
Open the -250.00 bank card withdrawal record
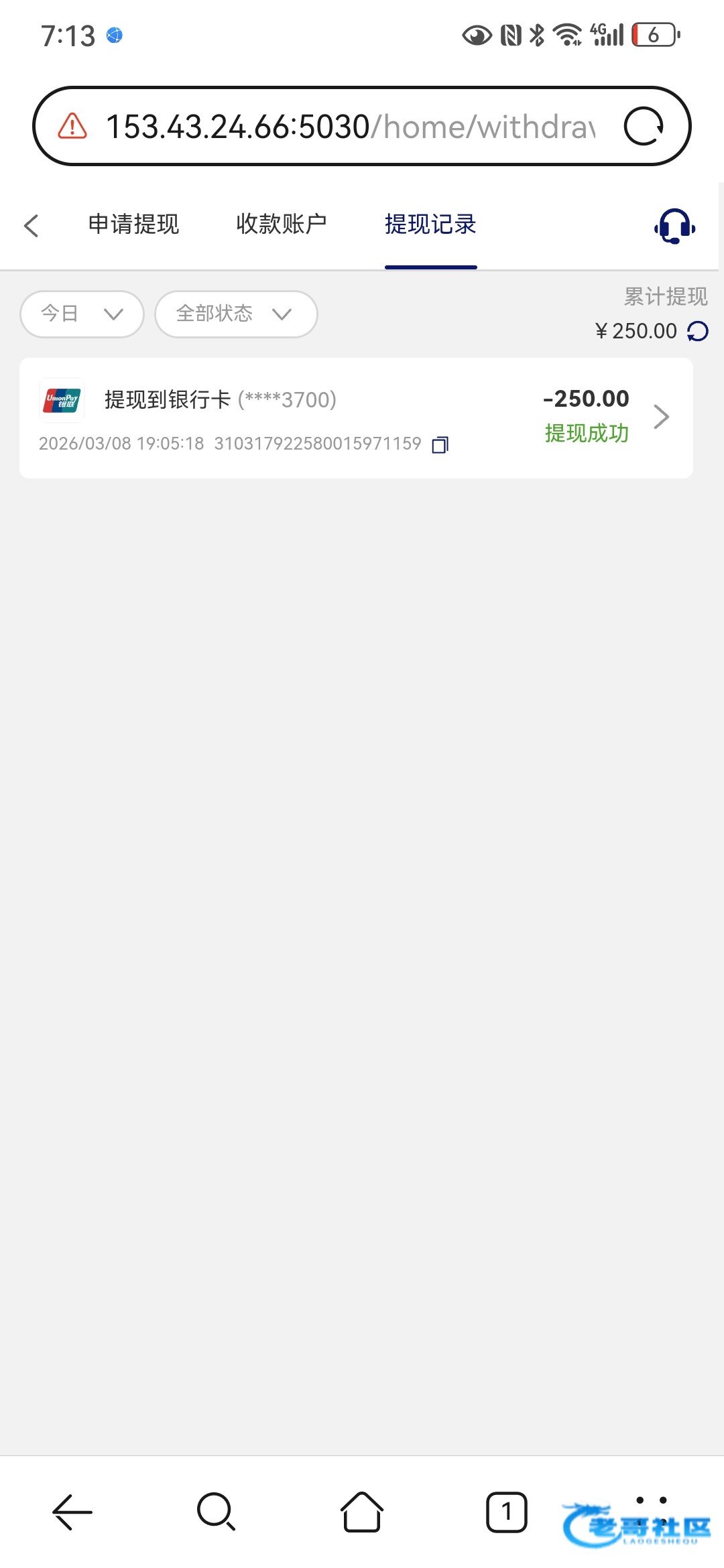pos(355,417)
